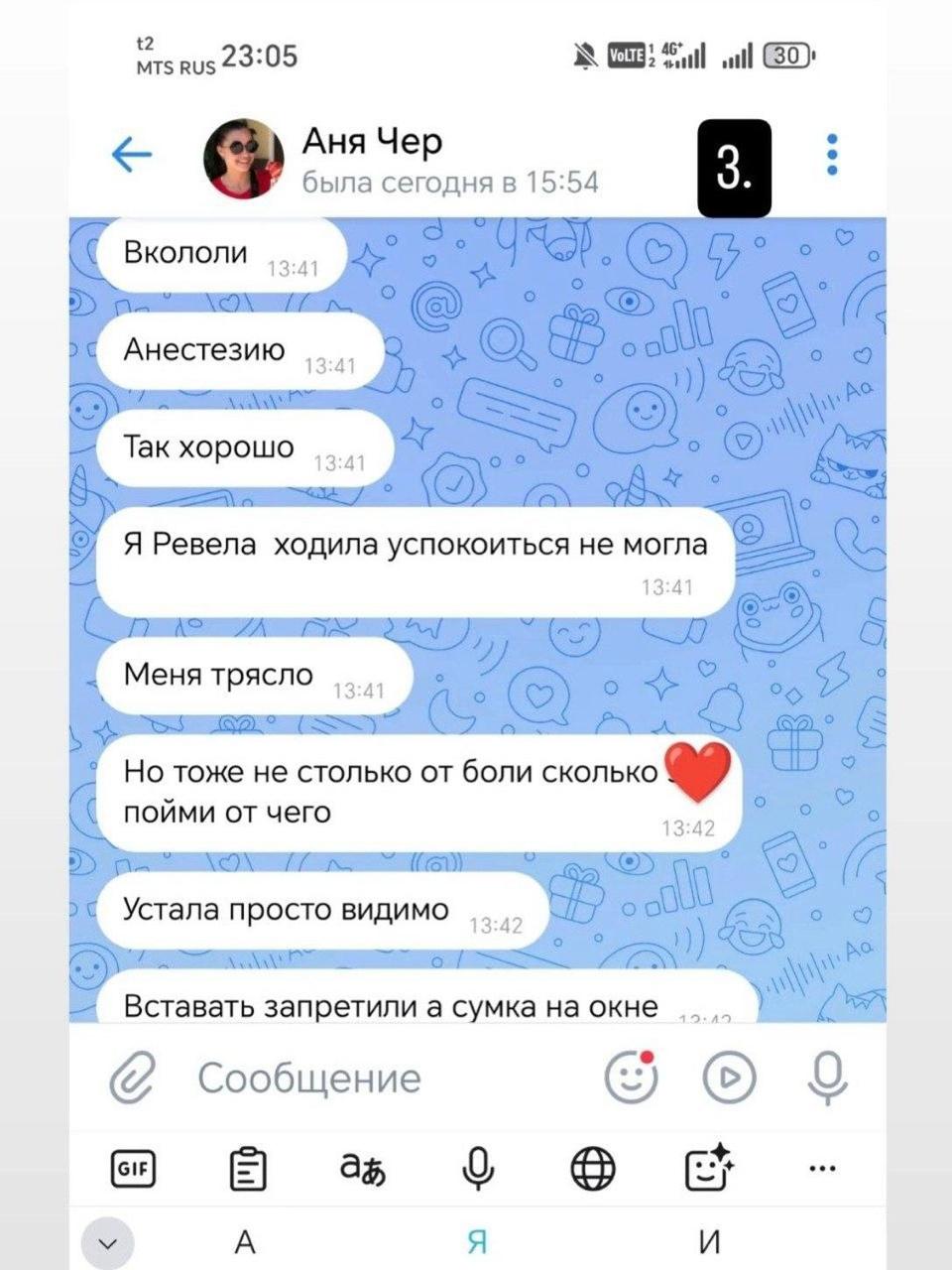The width and height of the screenshot is (952, 1270).
Task: Tap the round video message icon
Action: click(730, 1078)
